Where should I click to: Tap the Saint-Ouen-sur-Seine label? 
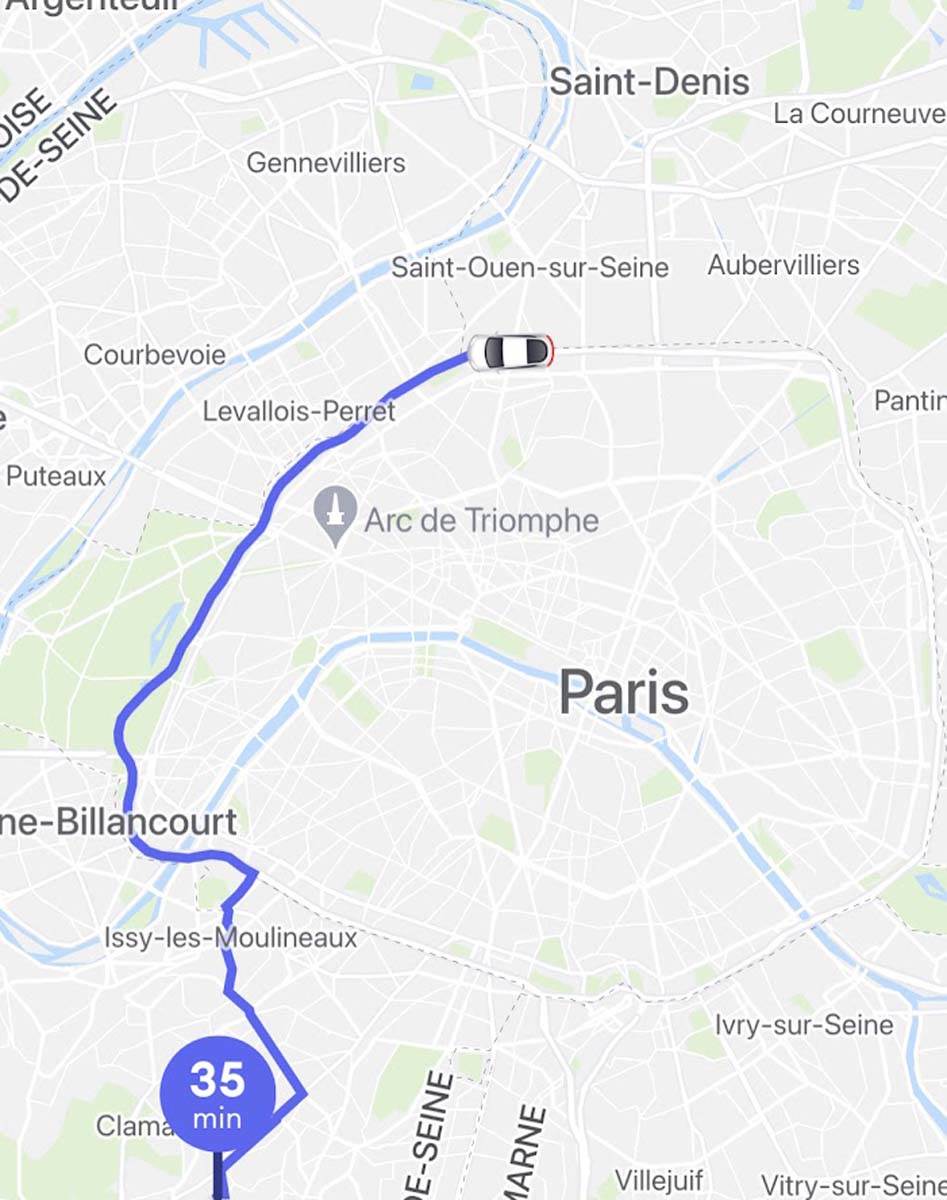click(x=531, y=268)
